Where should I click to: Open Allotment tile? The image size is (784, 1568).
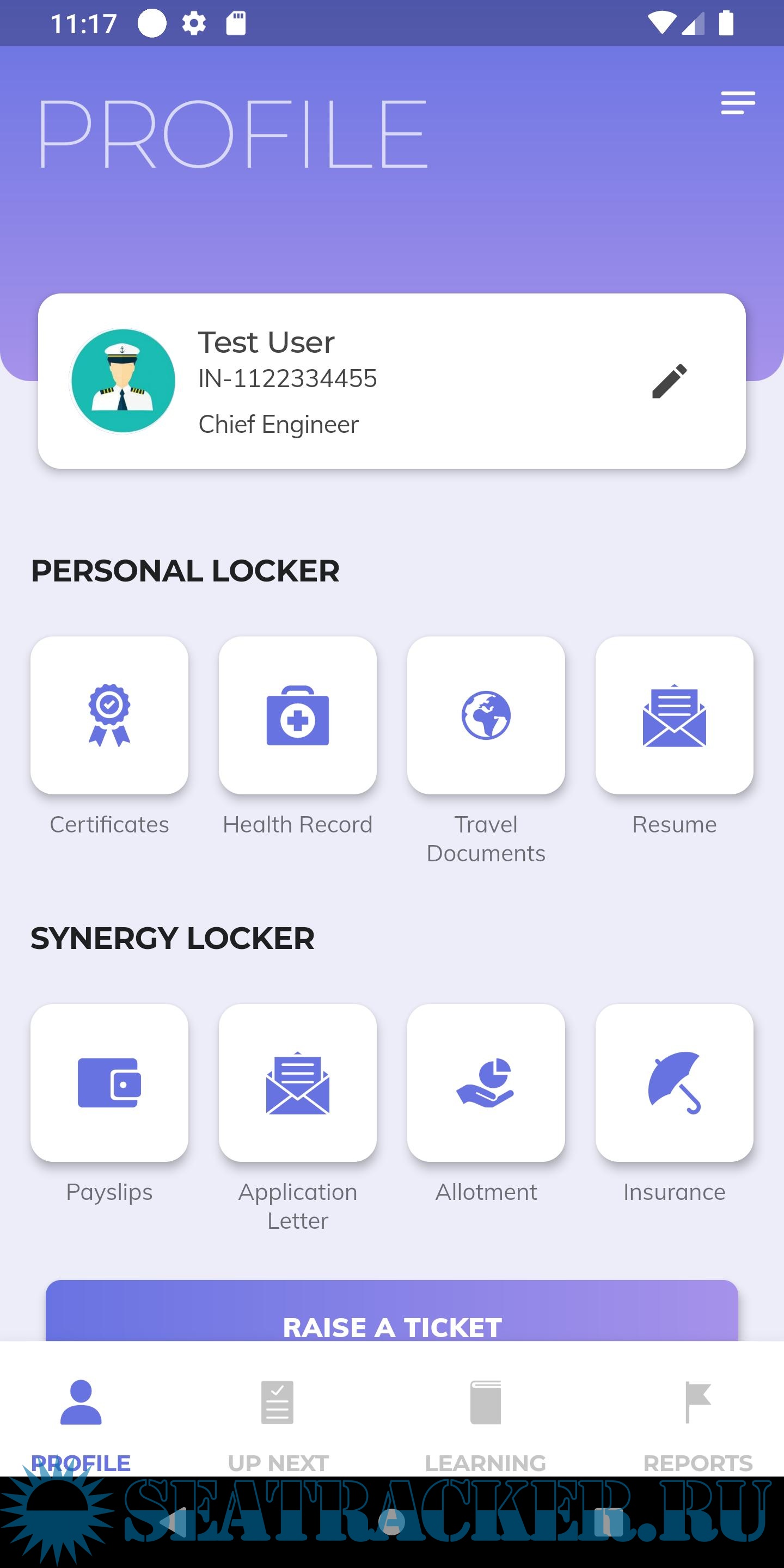click(486, 1083)
